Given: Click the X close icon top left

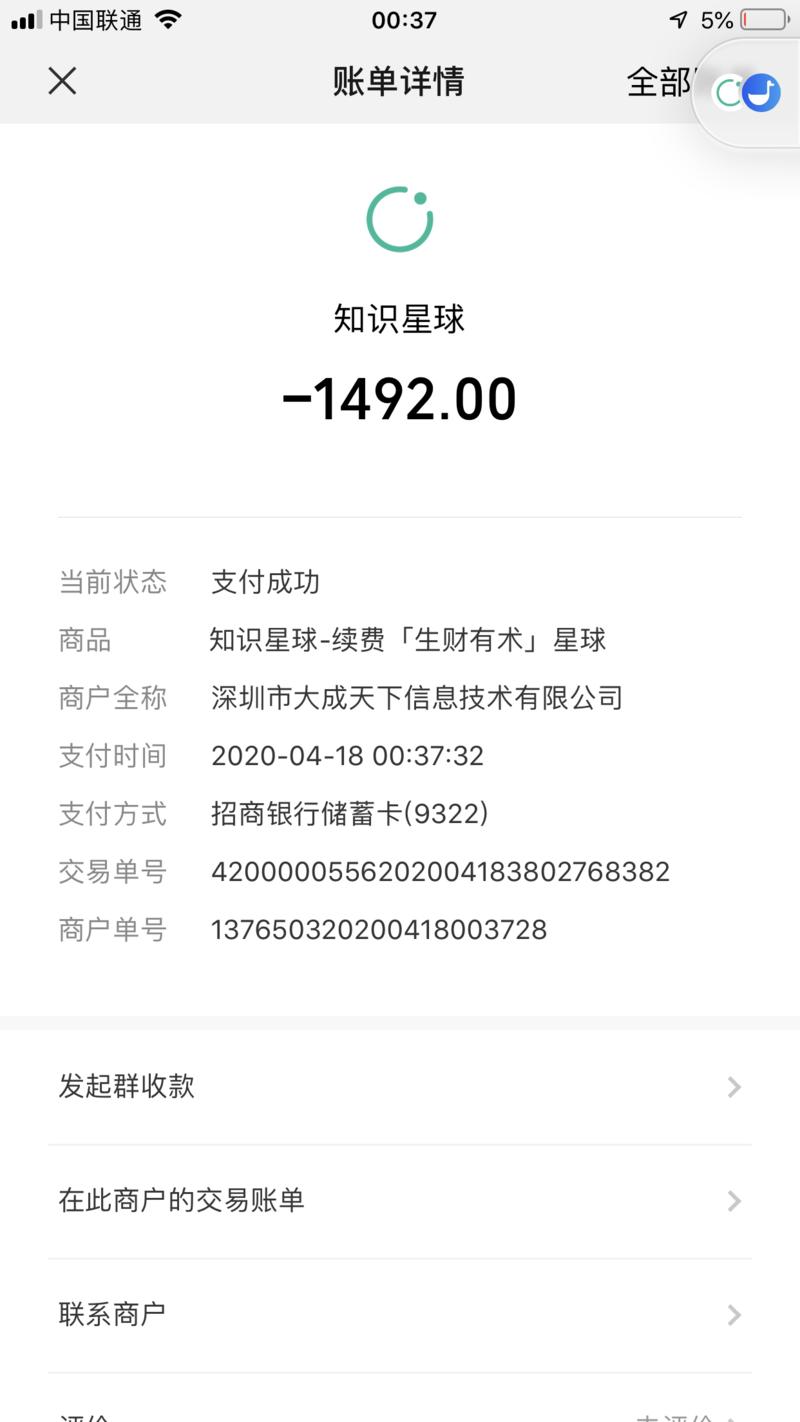Looking at the screenshot, I should pyautogui.click(x=62, y=82).
